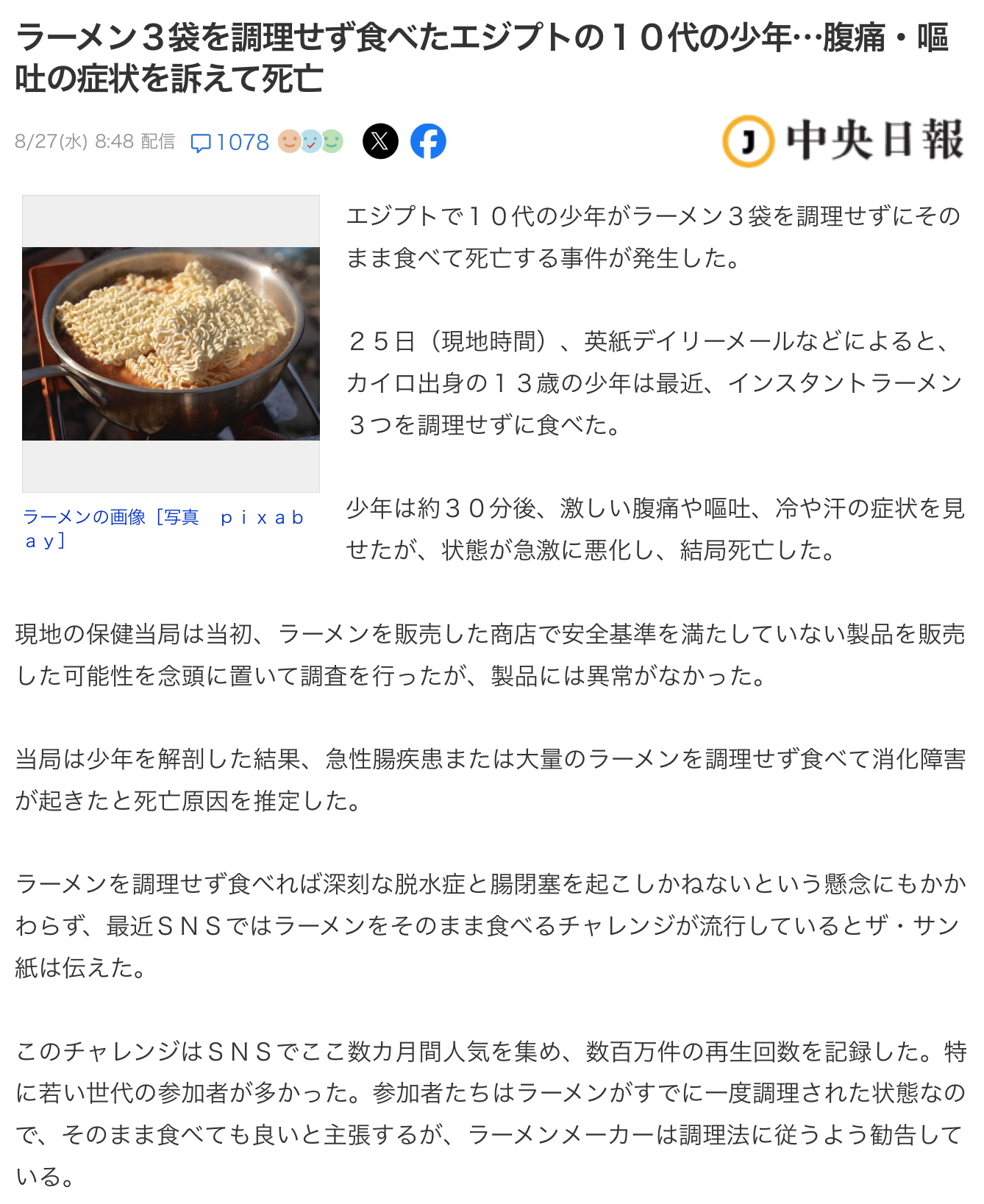Share article on Facebook
Screen dimensions: 984x1204
[x=428, y=141]
